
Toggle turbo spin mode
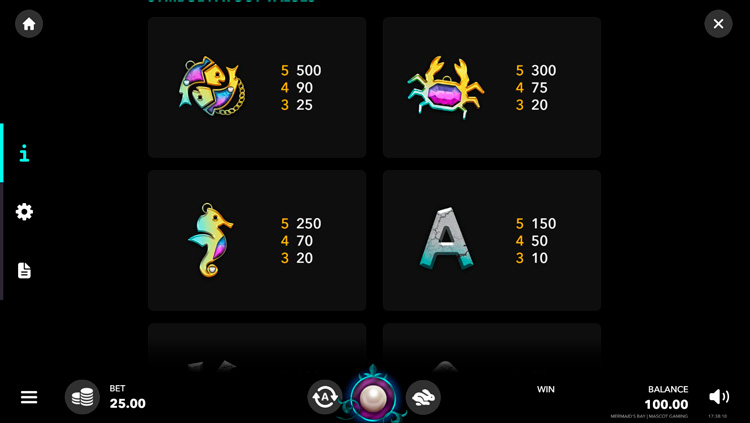(423, 397)
